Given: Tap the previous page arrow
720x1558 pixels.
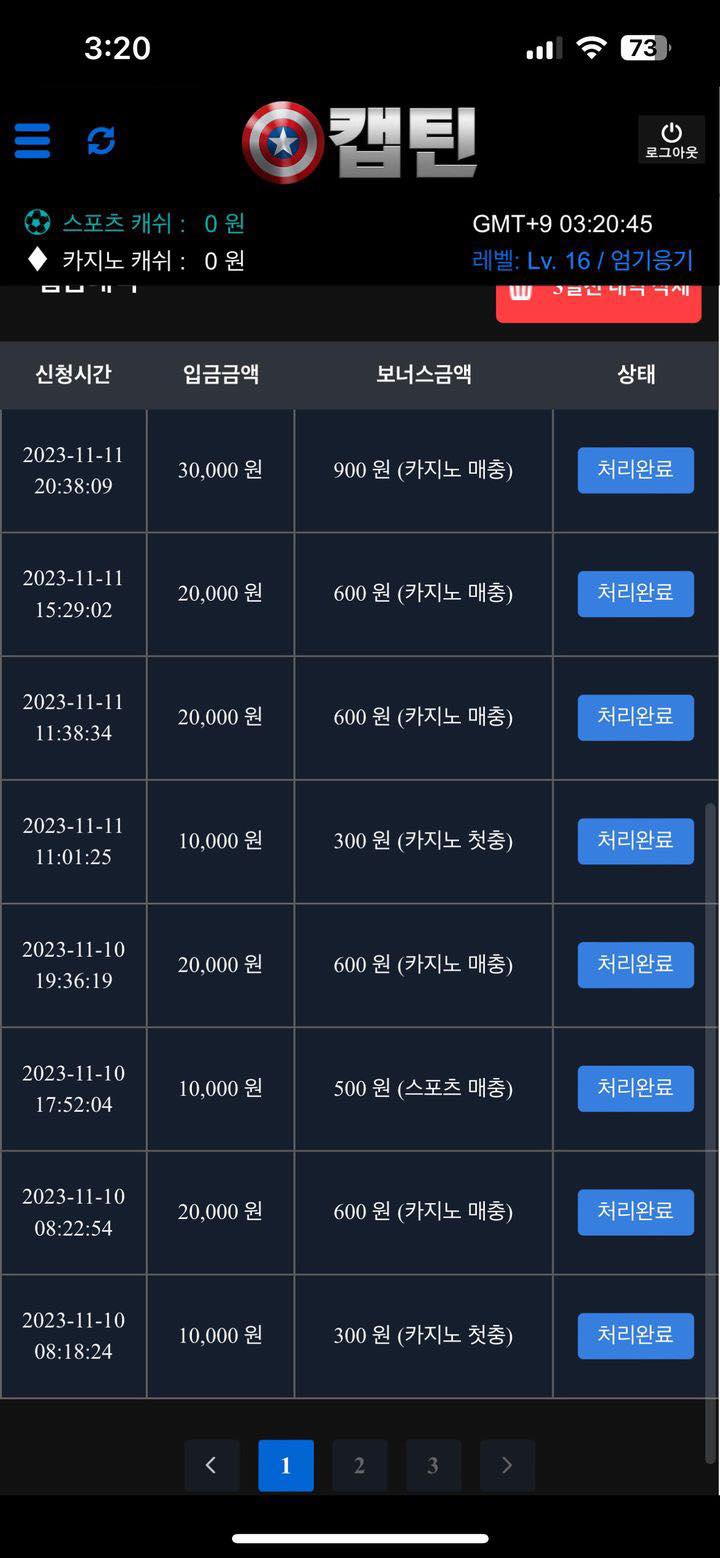Looking at the screenshot, I should click(x=211, y=1465).
